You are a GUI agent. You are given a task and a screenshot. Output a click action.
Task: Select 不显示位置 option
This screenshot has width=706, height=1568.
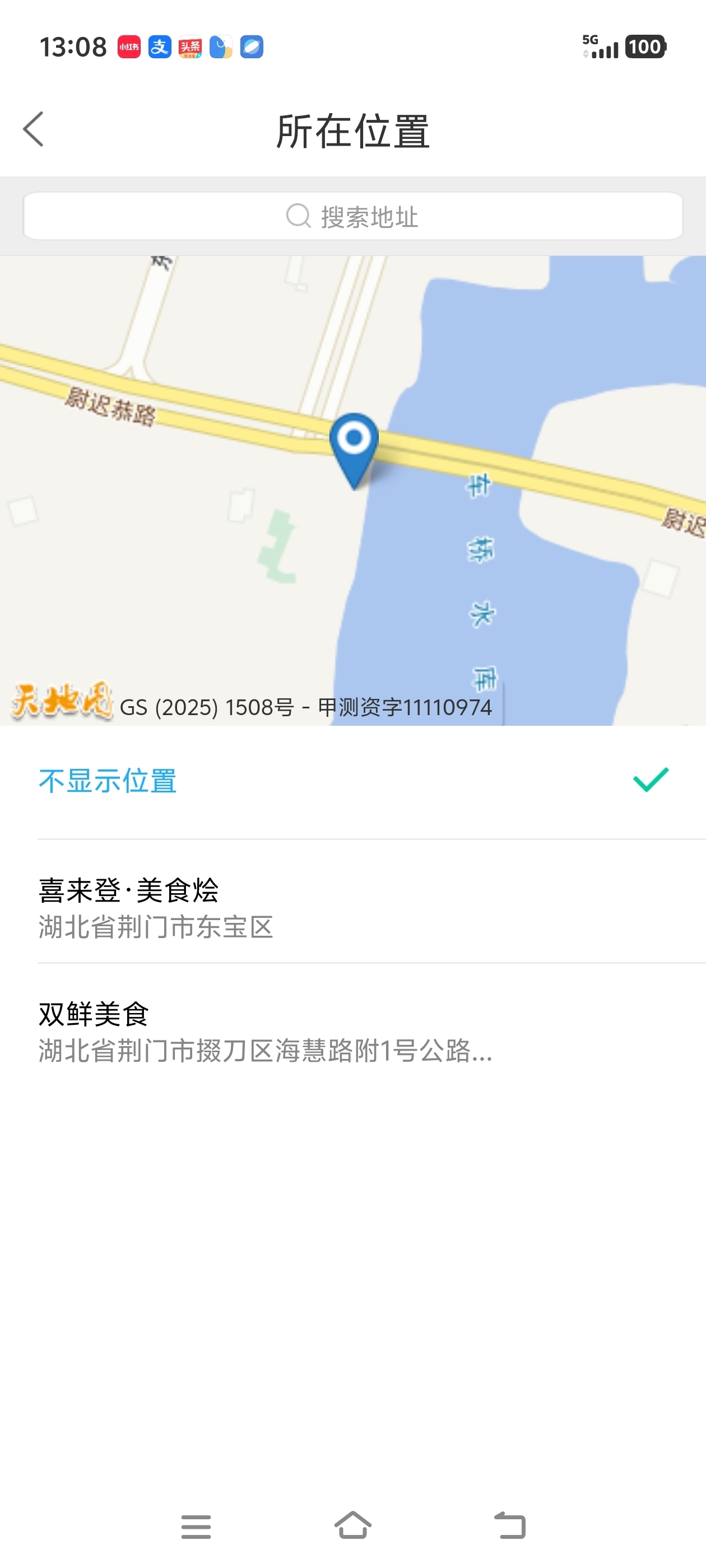[352, 781]
